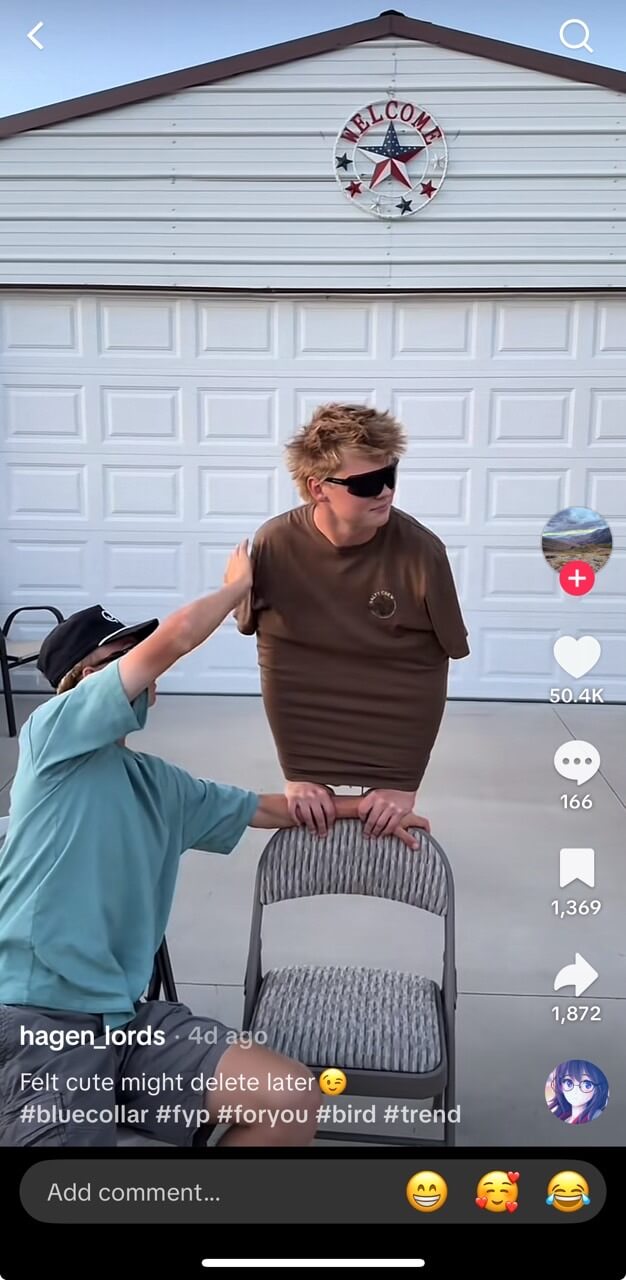The width and height of the screenshot is (626, 1280).
Task: Insert the tears of joy emoji
Action: [x=567, y=1192]
